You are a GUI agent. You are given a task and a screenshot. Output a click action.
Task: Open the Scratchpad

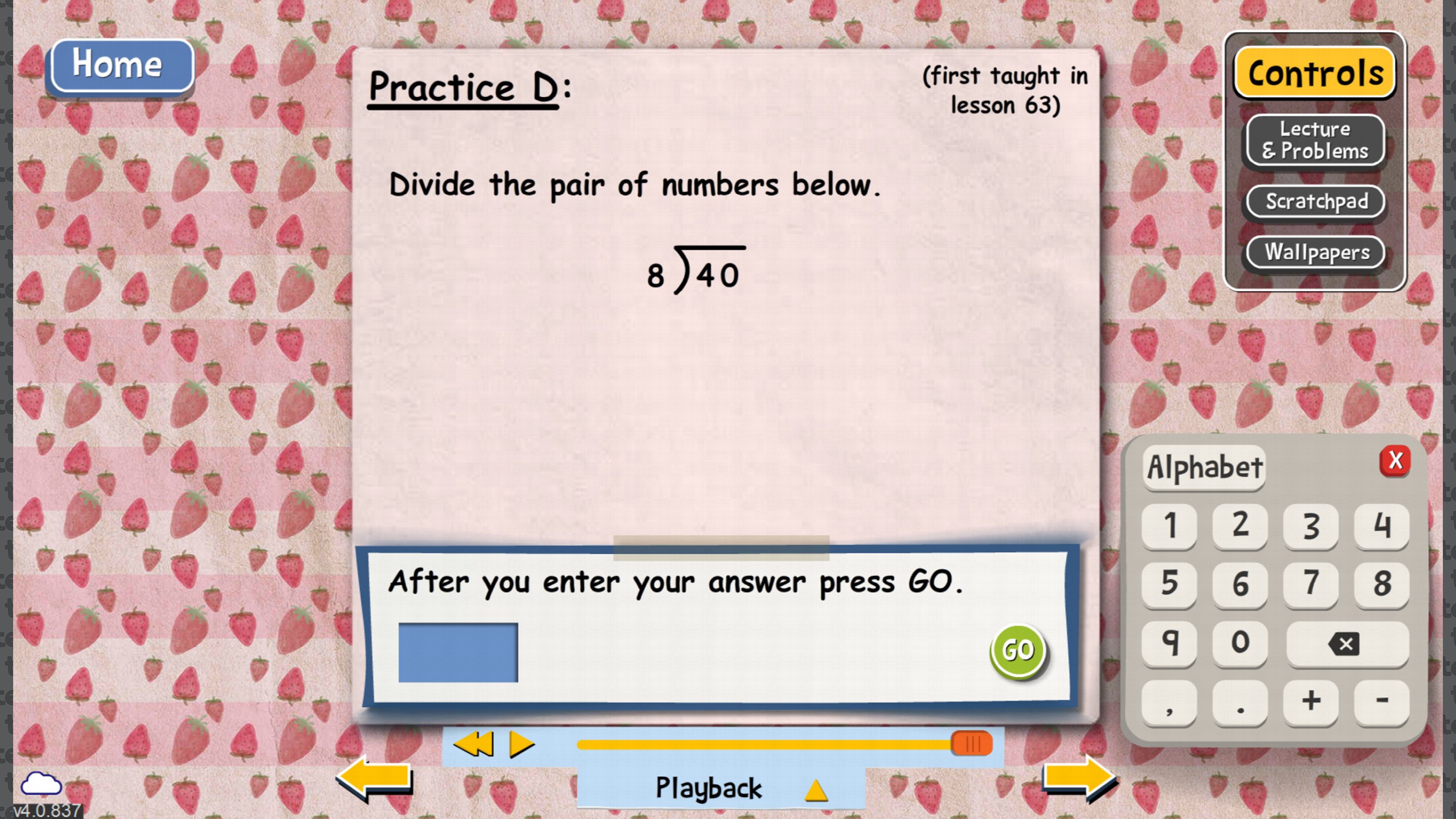(1314, 201)
